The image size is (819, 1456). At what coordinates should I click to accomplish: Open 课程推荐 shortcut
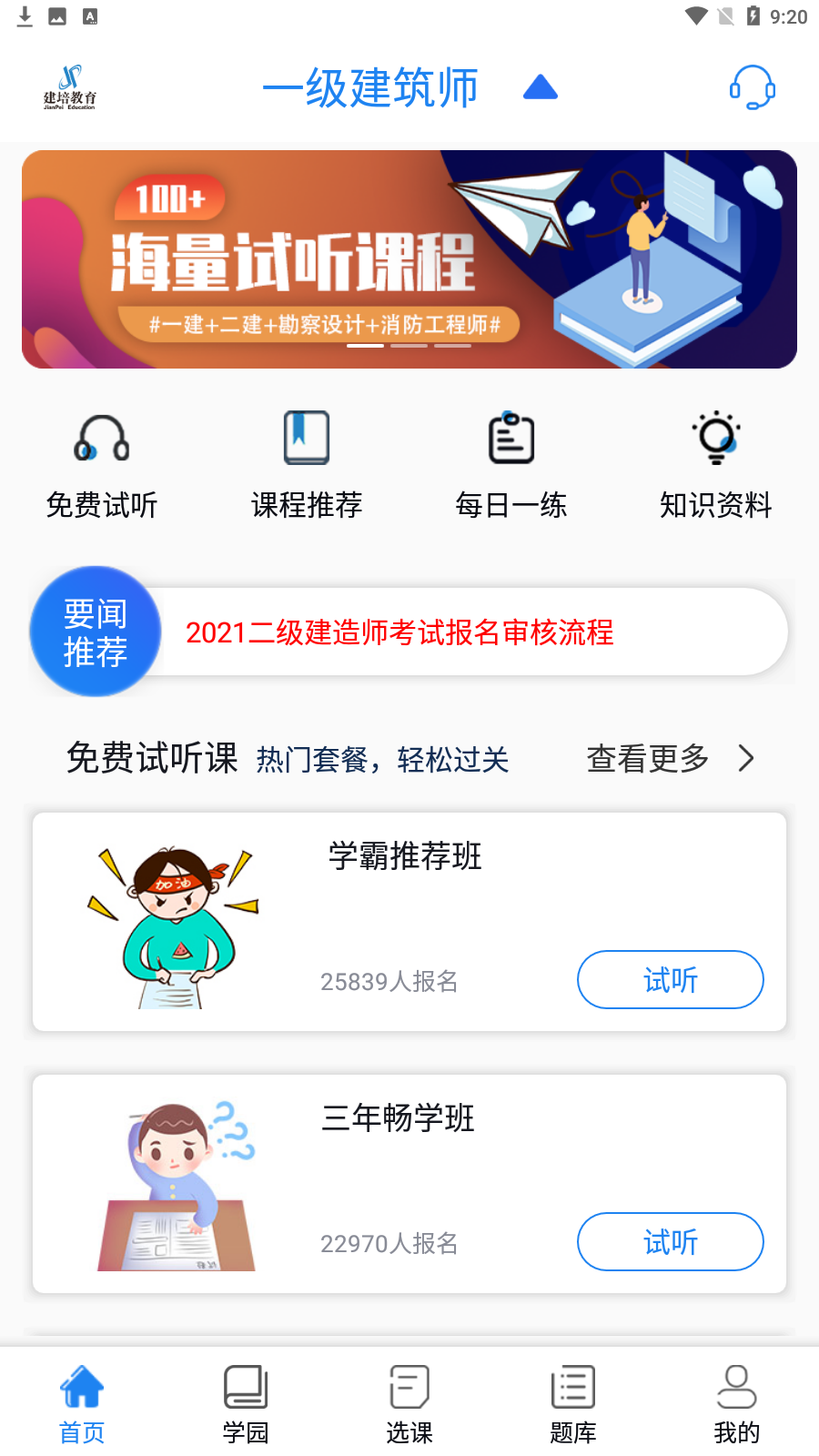point(307,465)
